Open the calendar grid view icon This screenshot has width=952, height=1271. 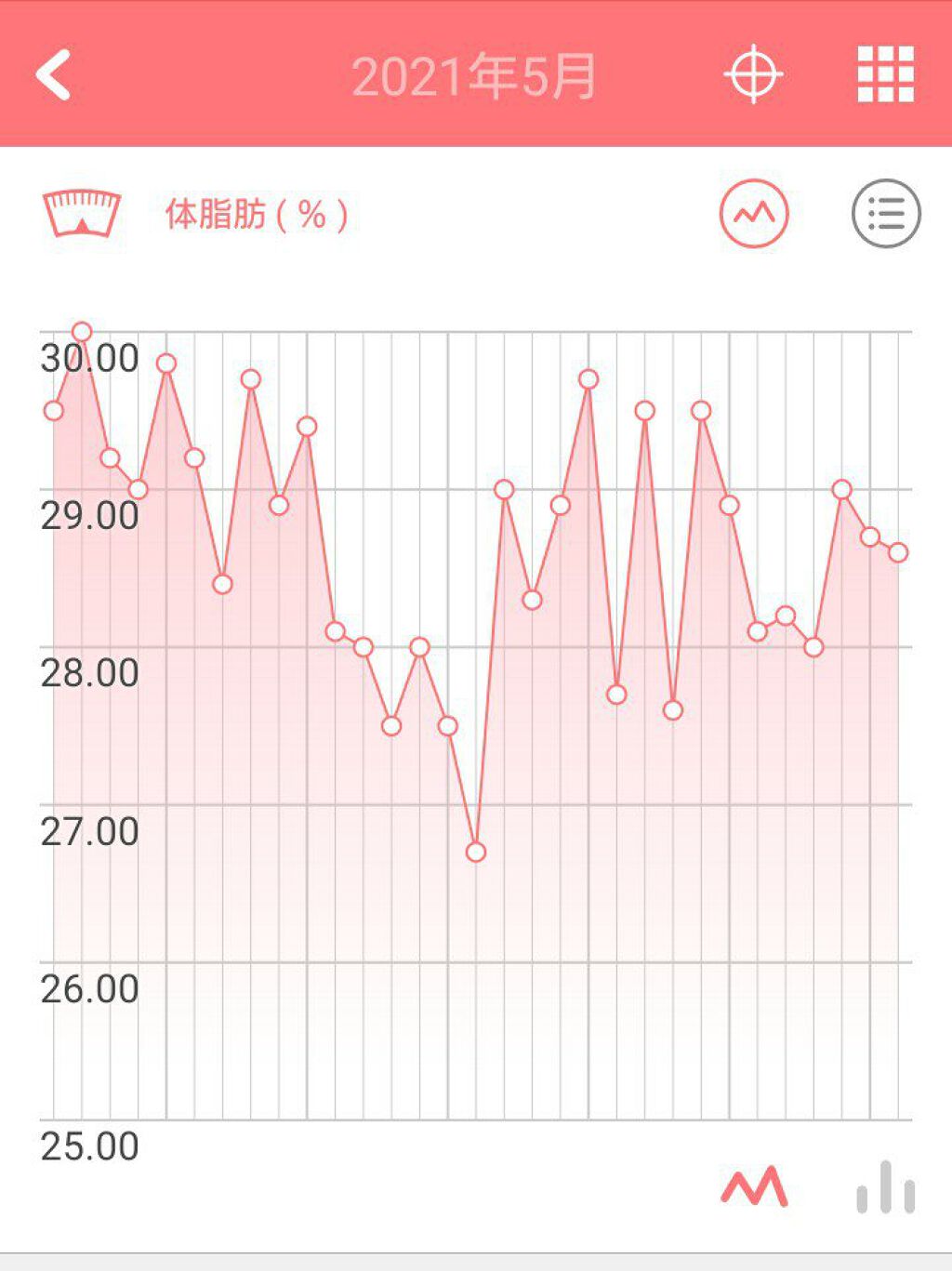coord(885,74)
